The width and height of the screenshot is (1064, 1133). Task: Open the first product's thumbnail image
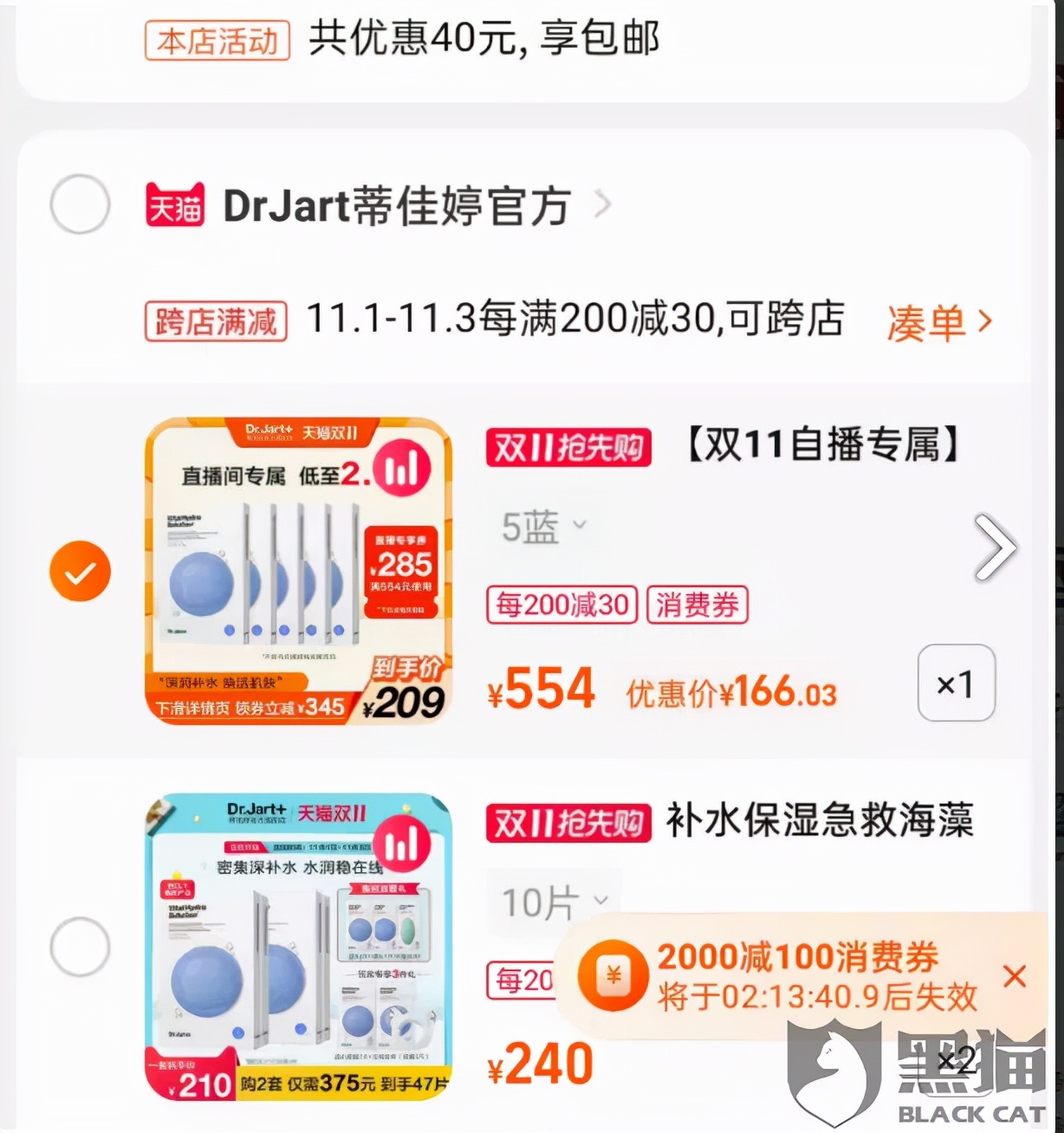click(300, 570)
